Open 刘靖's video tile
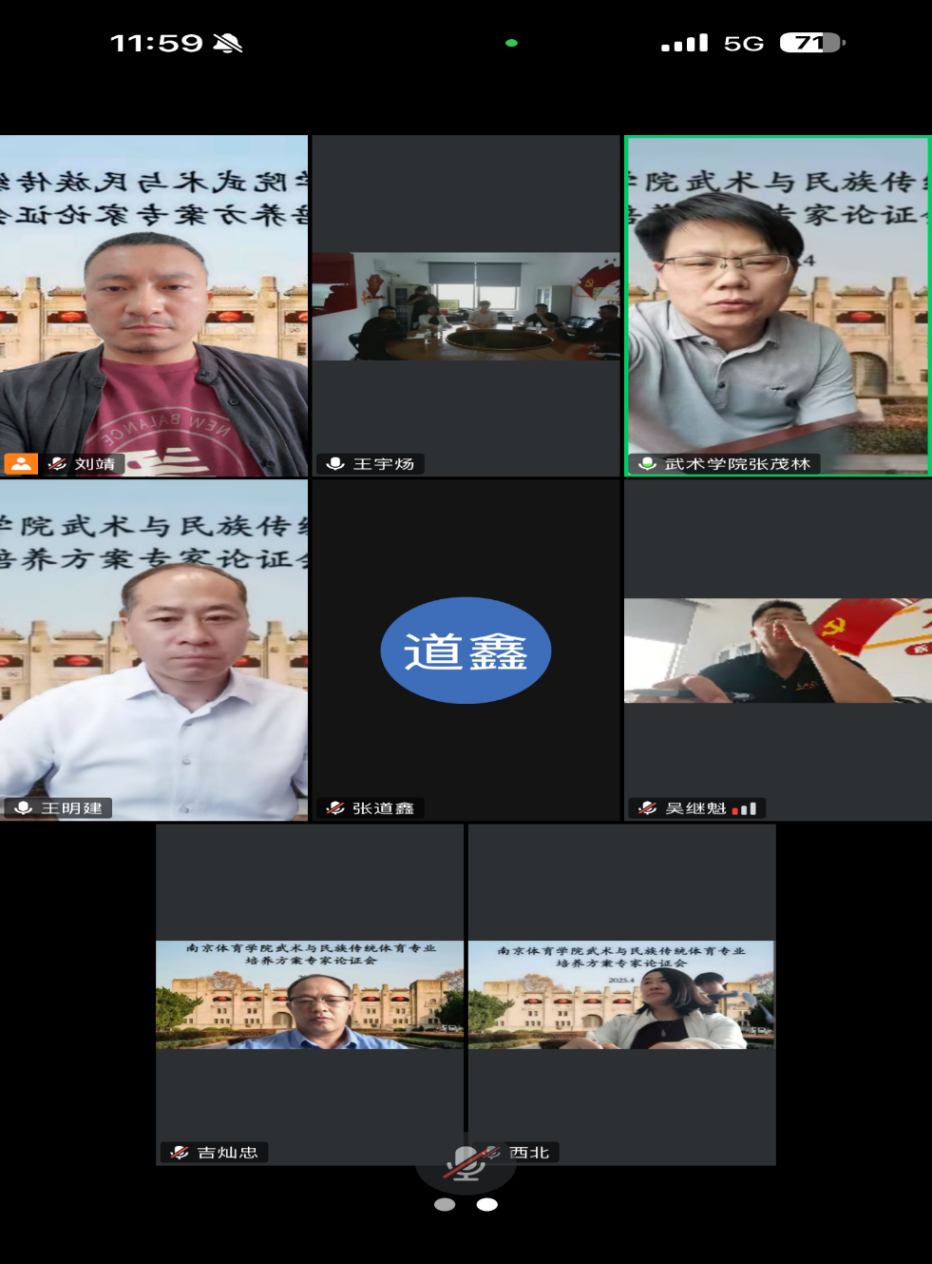Image resolution: width=932 pixels, height=1264 pixels. click(x=153, y=305)
